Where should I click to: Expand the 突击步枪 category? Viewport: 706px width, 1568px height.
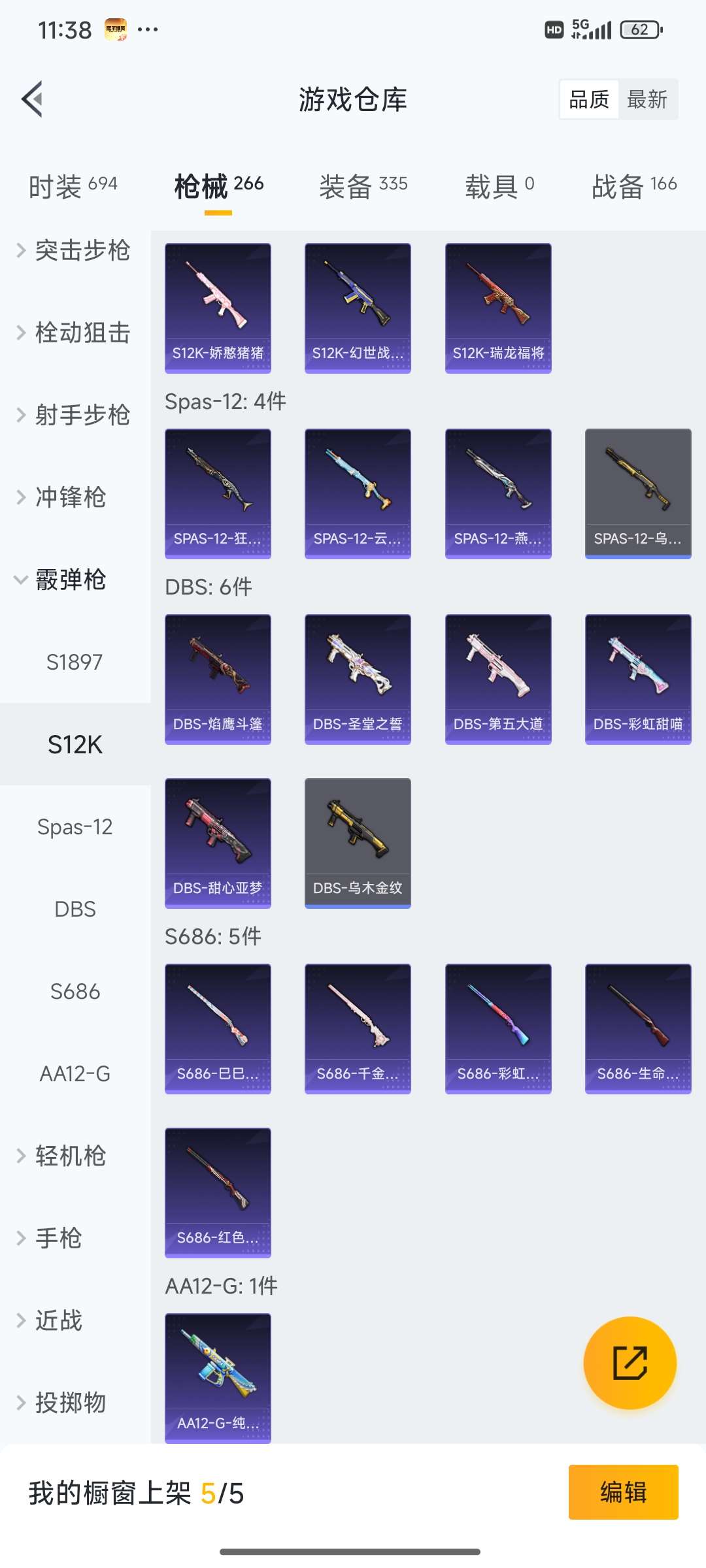point(73,250)
